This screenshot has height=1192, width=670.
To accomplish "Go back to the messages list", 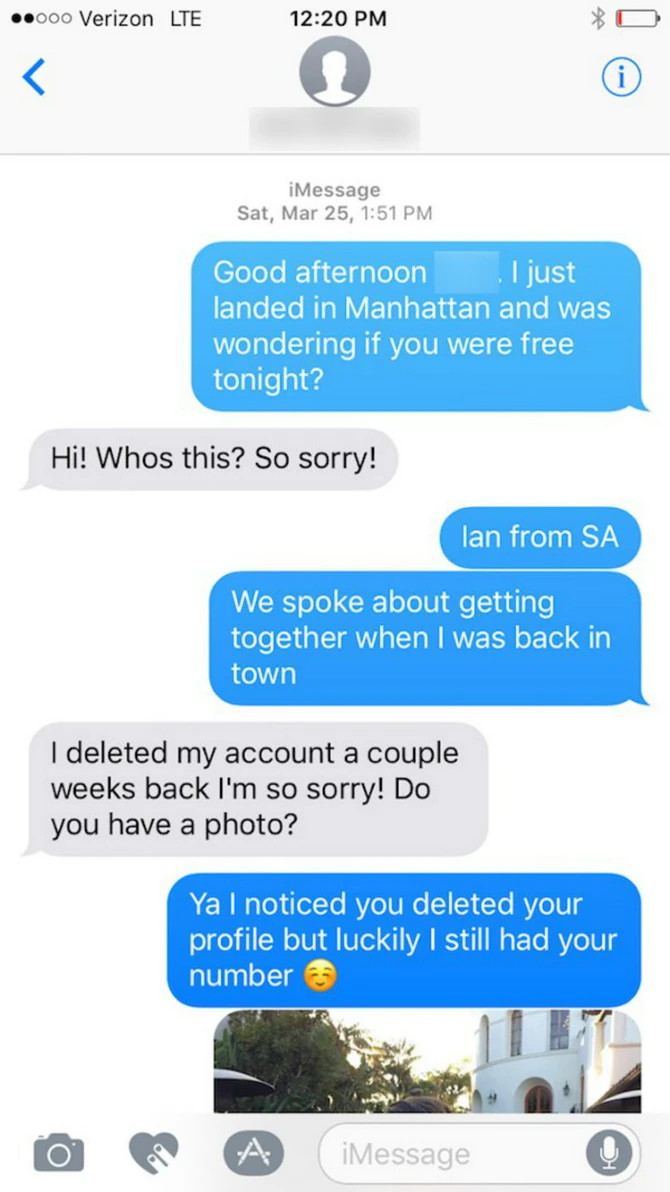I will 34,77.
